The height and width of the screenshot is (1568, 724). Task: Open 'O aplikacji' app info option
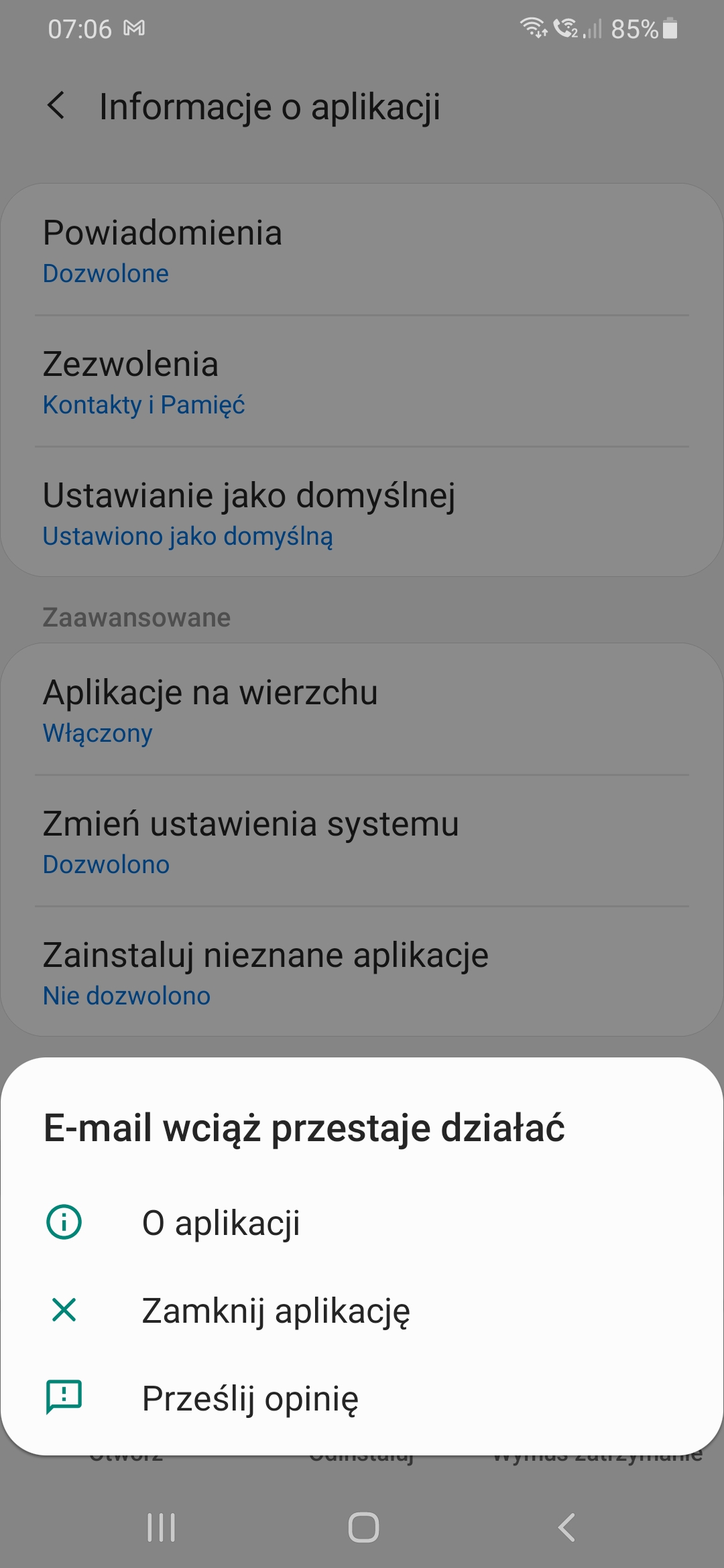pyautogui.click(x=221, y=1222)
